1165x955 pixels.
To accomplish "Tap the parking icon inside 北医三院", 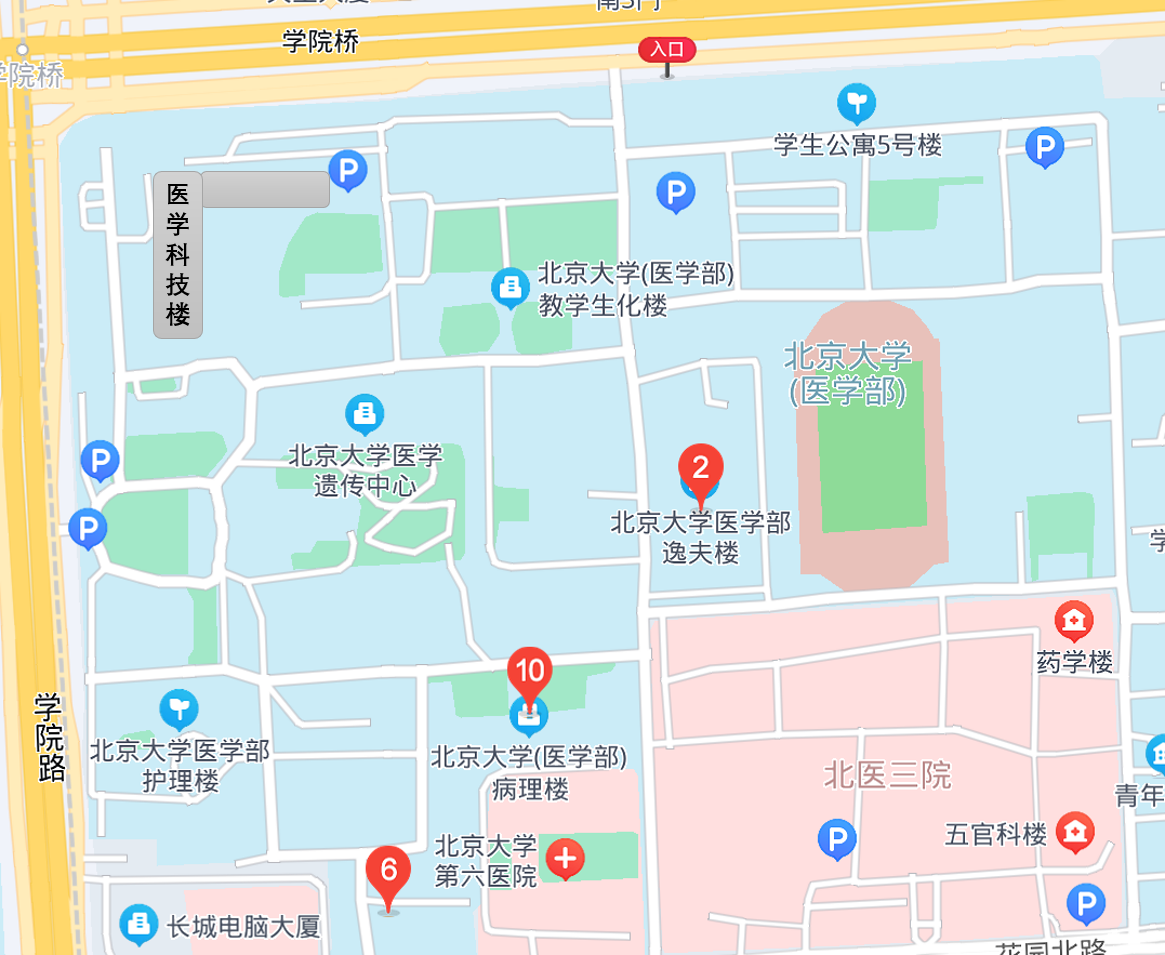I will [x=836, y=840].
